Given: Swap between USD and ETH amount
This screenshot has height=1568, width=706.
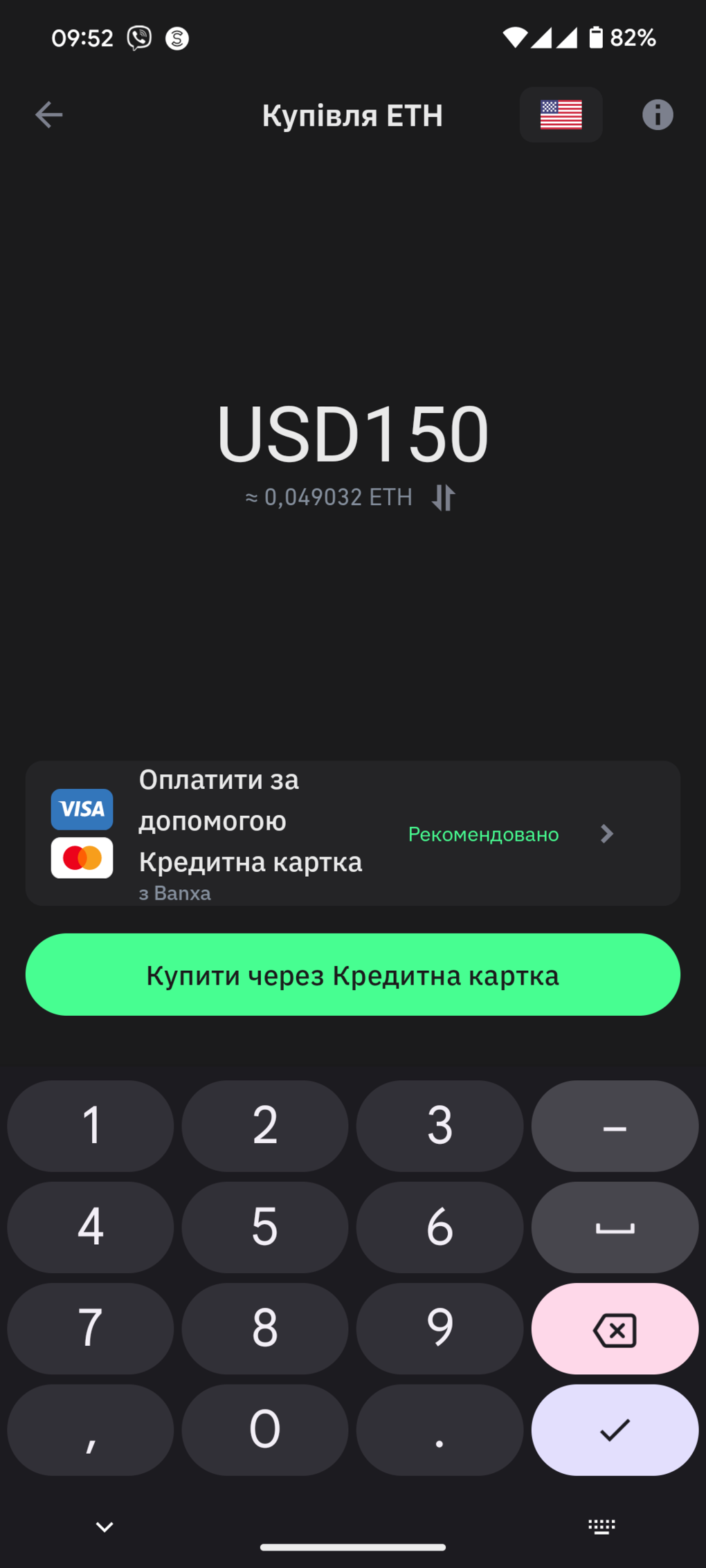Looking at the screenshot, I should coord(443,498).
